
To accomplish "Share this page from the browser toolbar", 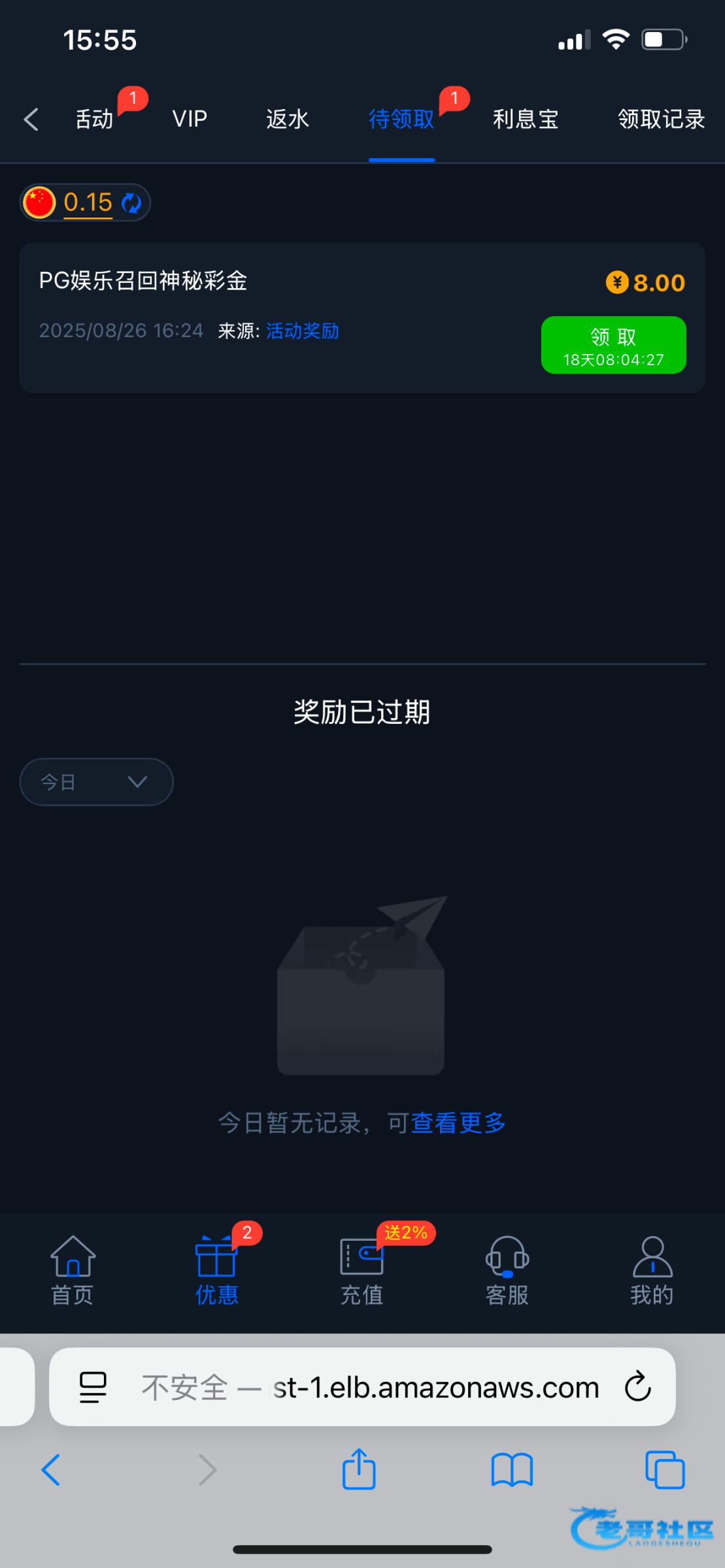I will tap(359, 1470).
